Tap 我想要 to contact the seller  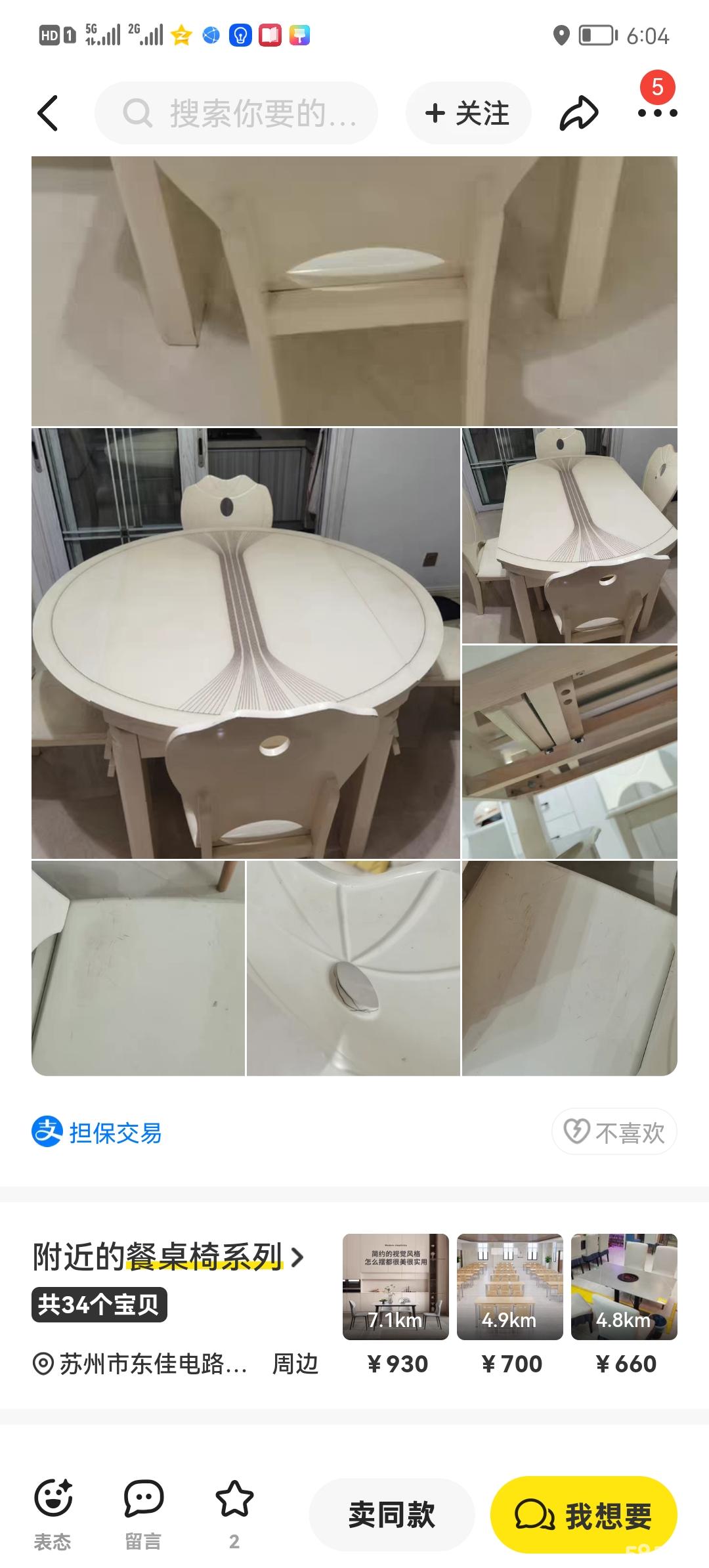tap(584, 1514)
